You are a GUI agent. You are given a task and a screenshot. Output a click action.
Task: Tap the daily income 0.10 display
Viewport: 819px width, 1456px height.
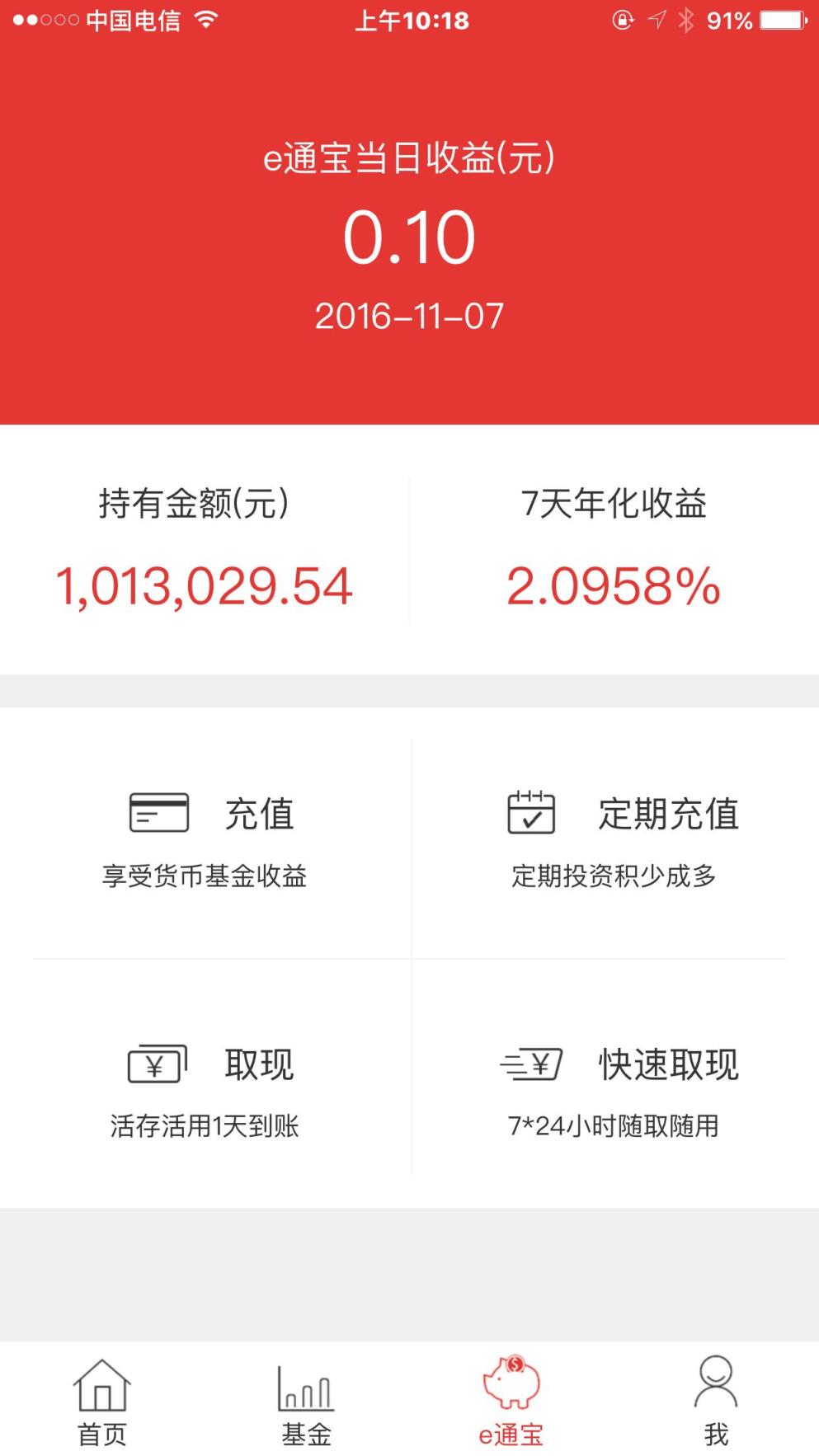point(409,237)
